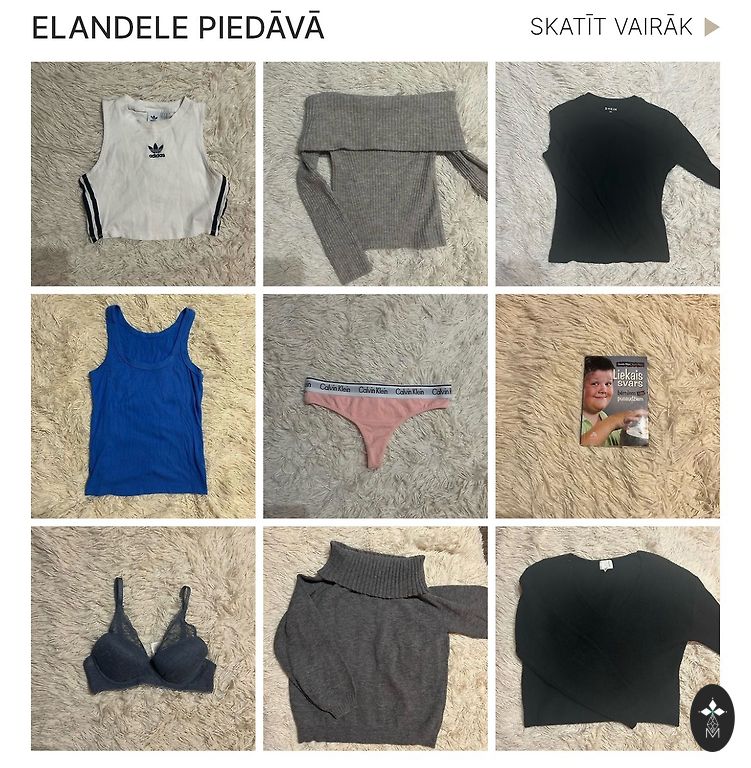View the blue lace bra item

143,638
